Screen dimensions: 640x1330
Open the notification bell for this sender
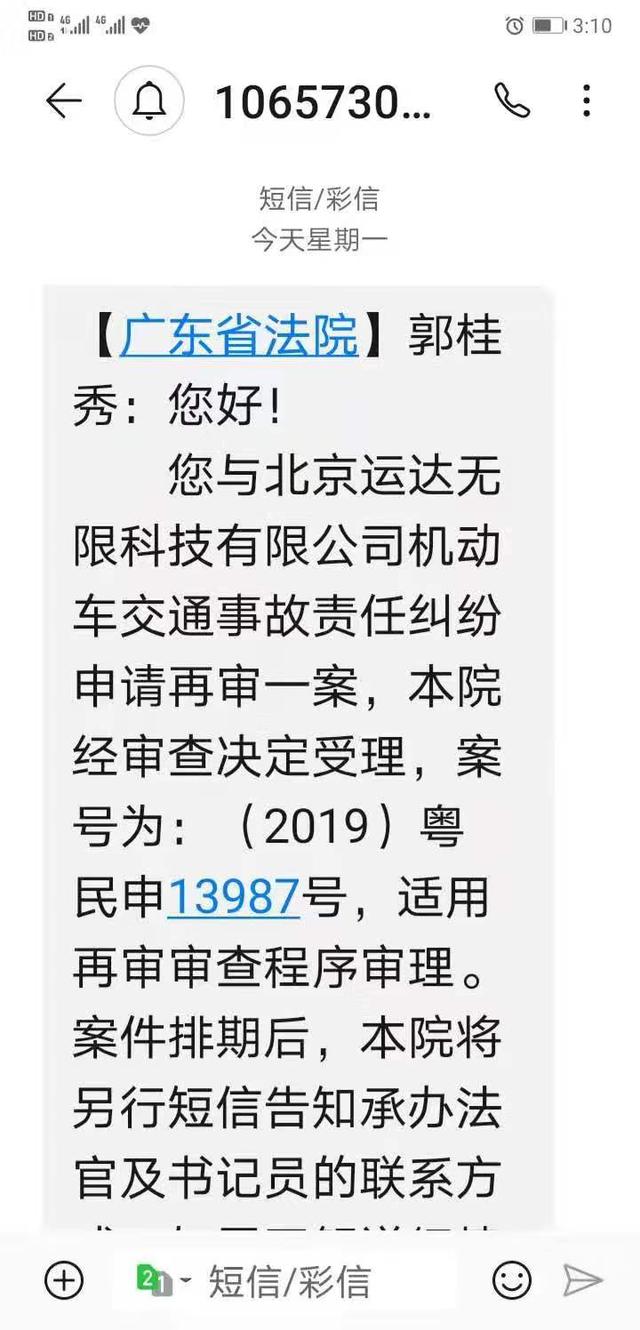pos(150,100)
